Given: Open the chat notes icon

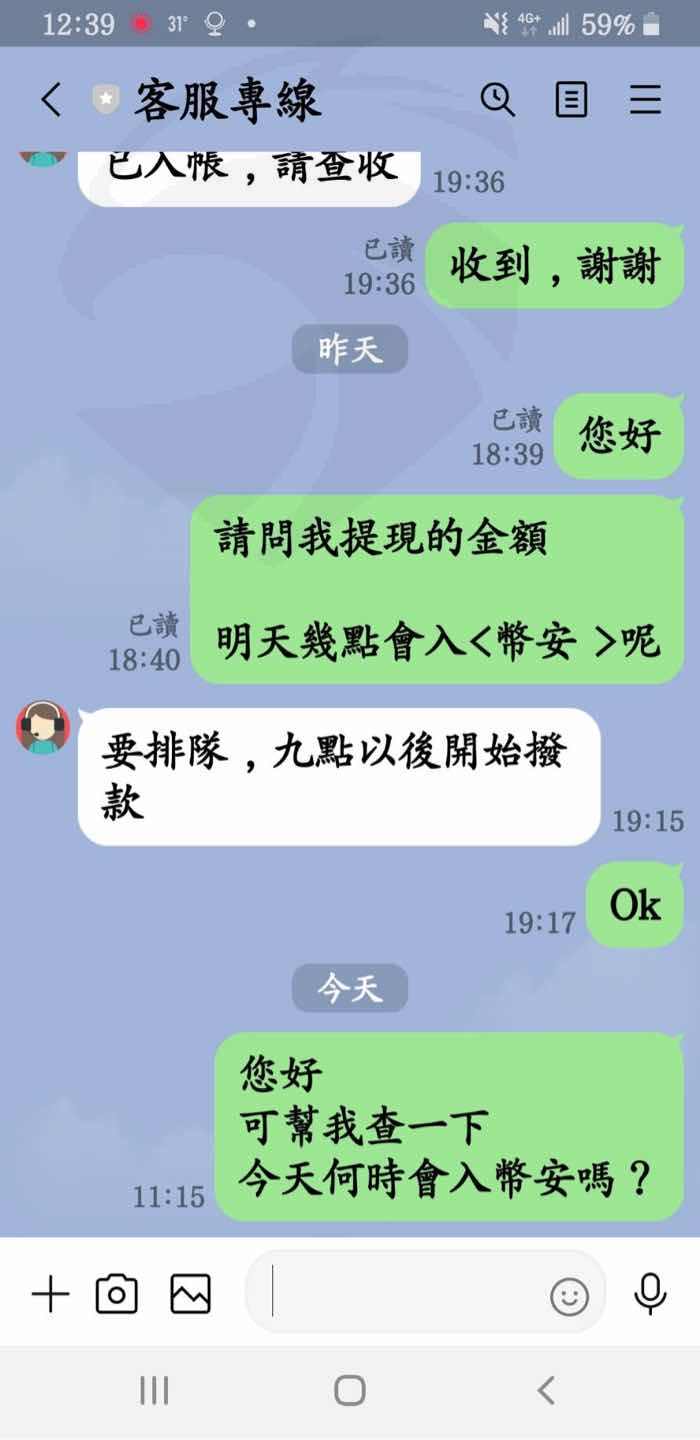Looking at the screenshot, I should click(571, 100).
